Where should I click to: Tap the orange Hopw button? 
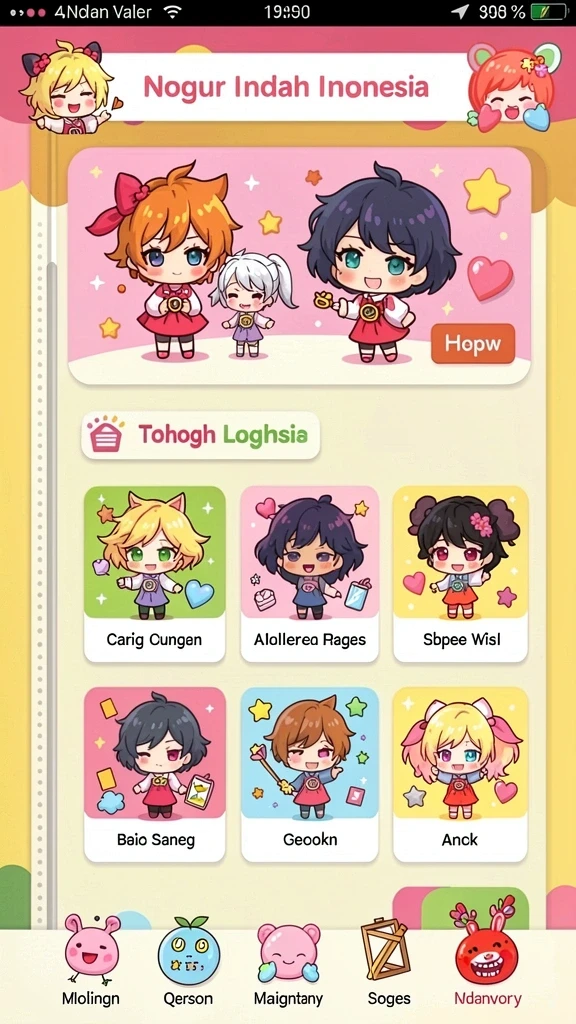coord(473,344)
